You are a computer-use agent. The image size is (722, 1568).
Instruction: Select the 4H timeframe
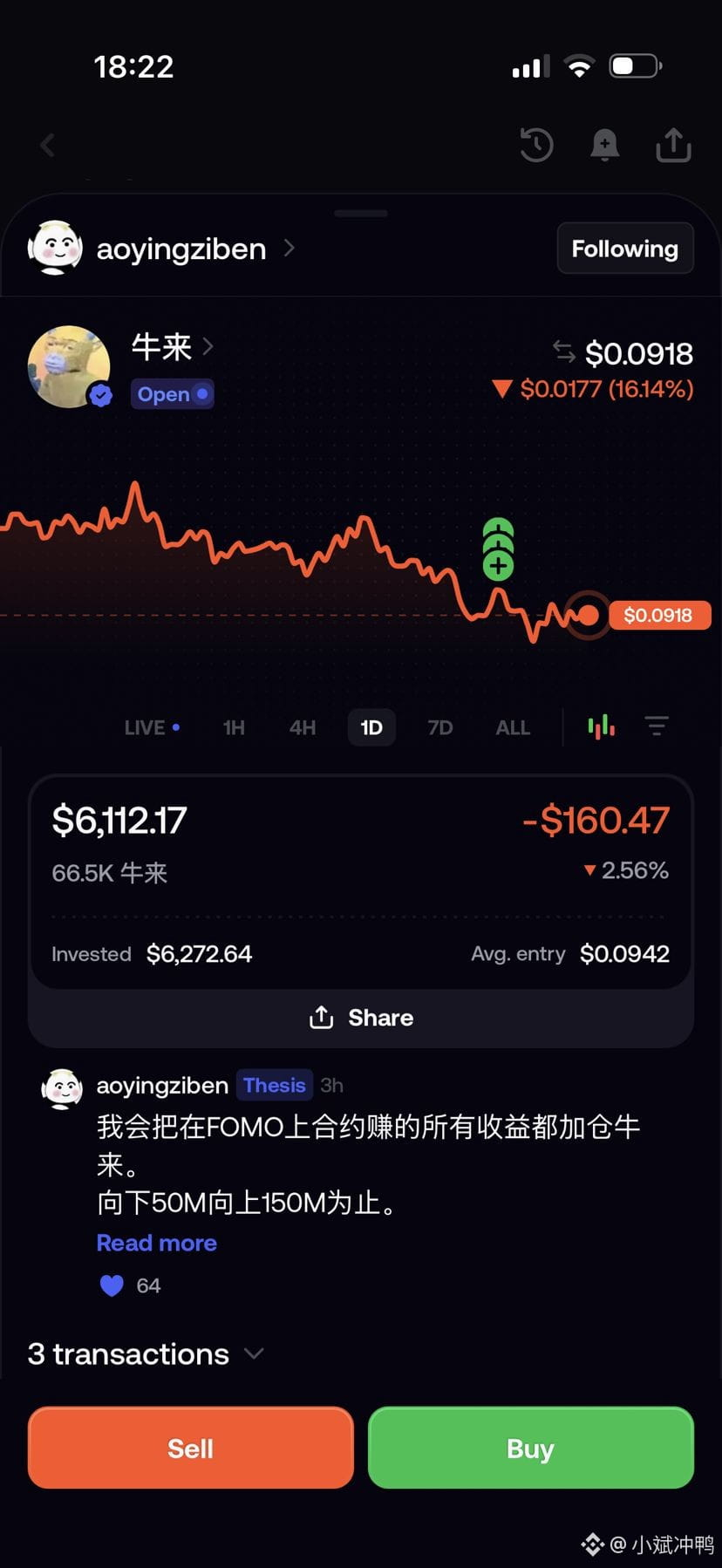tap(303, 727)
